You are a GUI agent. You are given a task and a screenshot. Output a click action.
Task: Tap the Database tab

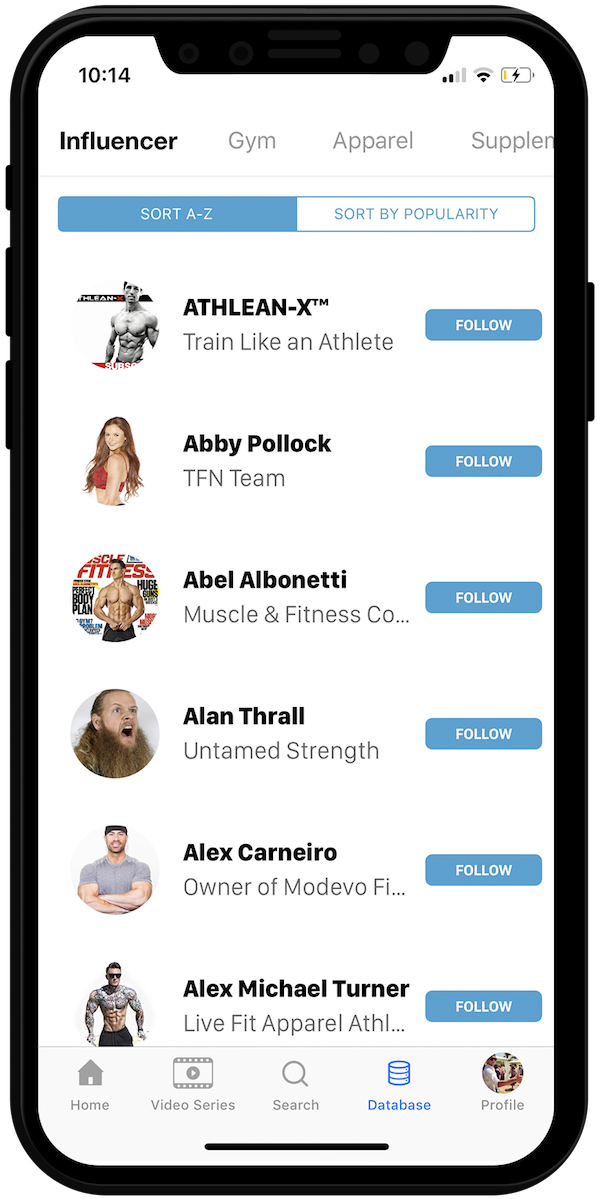[399, 1086]
